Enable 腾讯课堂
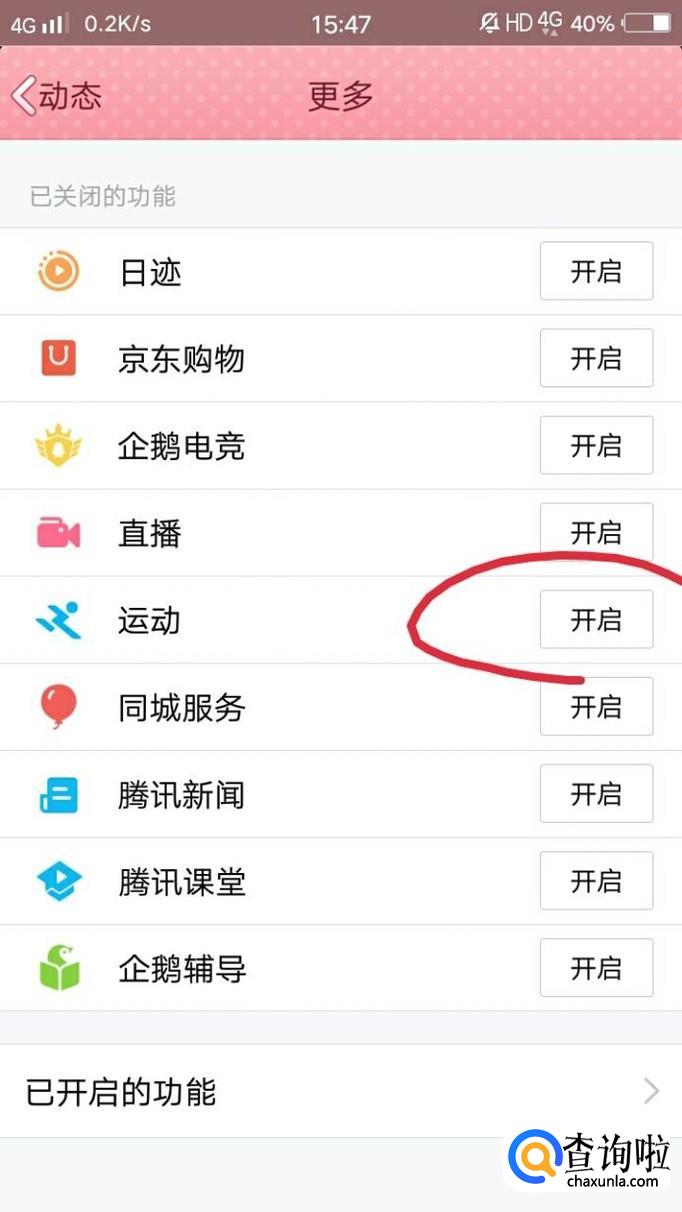The width and height of the screenshot is (682, 1212). pyautogui.click(x=596, y=881)
